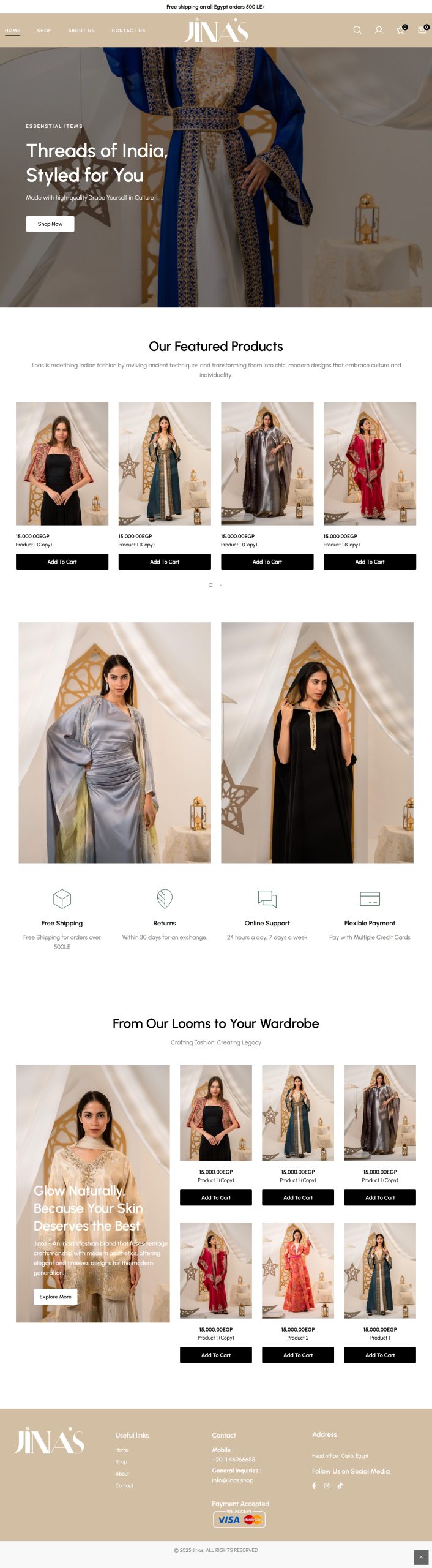Add Product 2 to cart

[298, 1355]
